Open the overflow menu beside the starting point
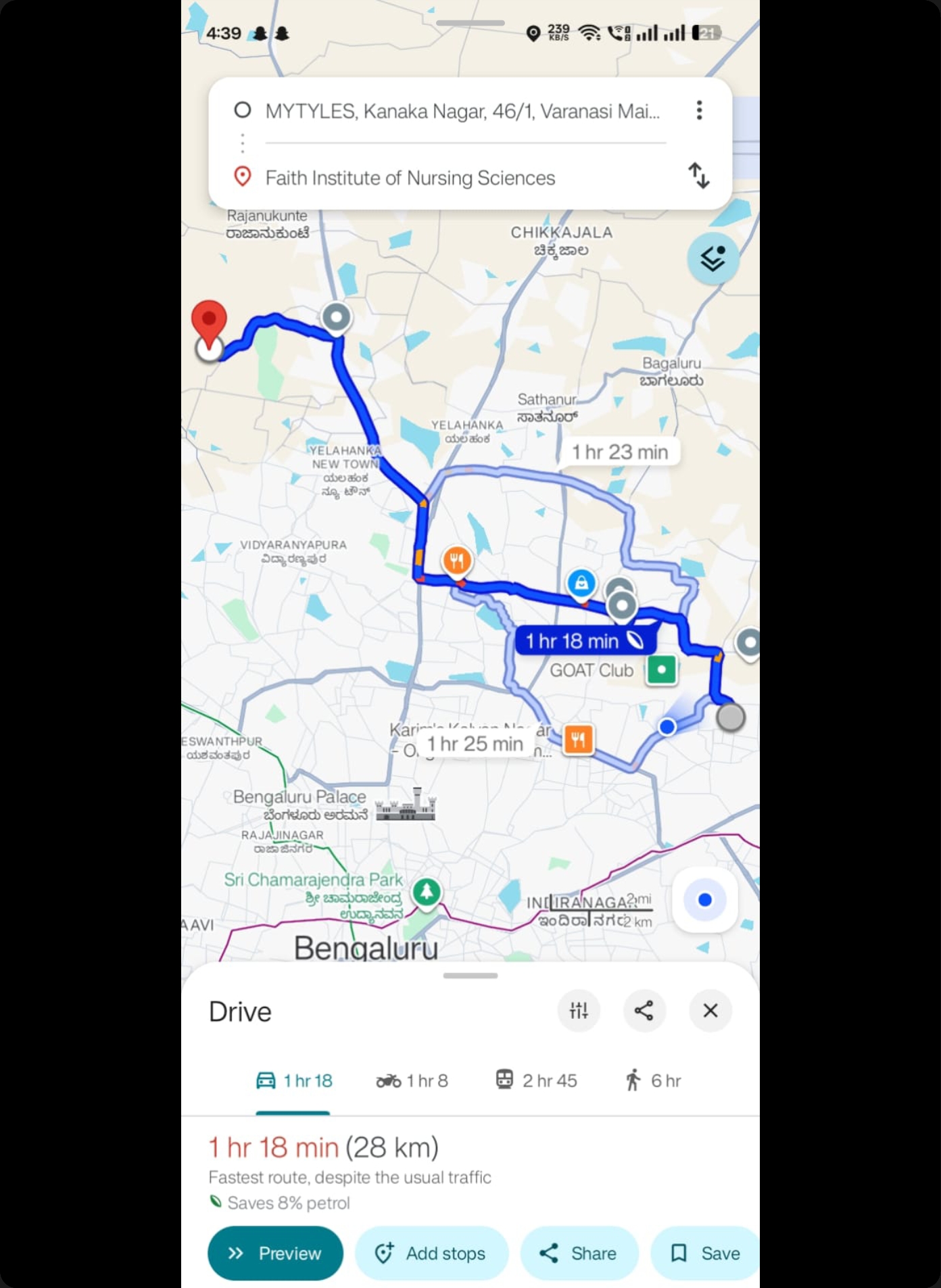 point(699,110)
